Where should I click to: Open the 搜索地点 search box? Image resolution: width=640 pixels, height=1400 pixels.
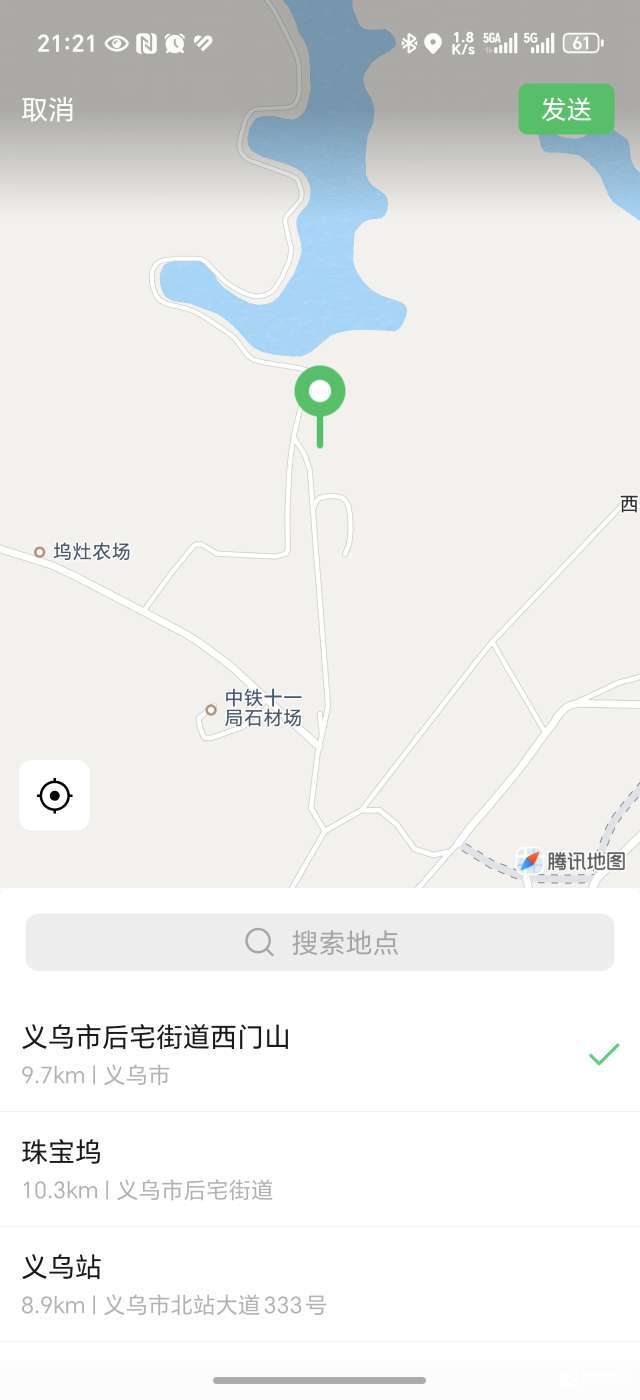[320, 942]
